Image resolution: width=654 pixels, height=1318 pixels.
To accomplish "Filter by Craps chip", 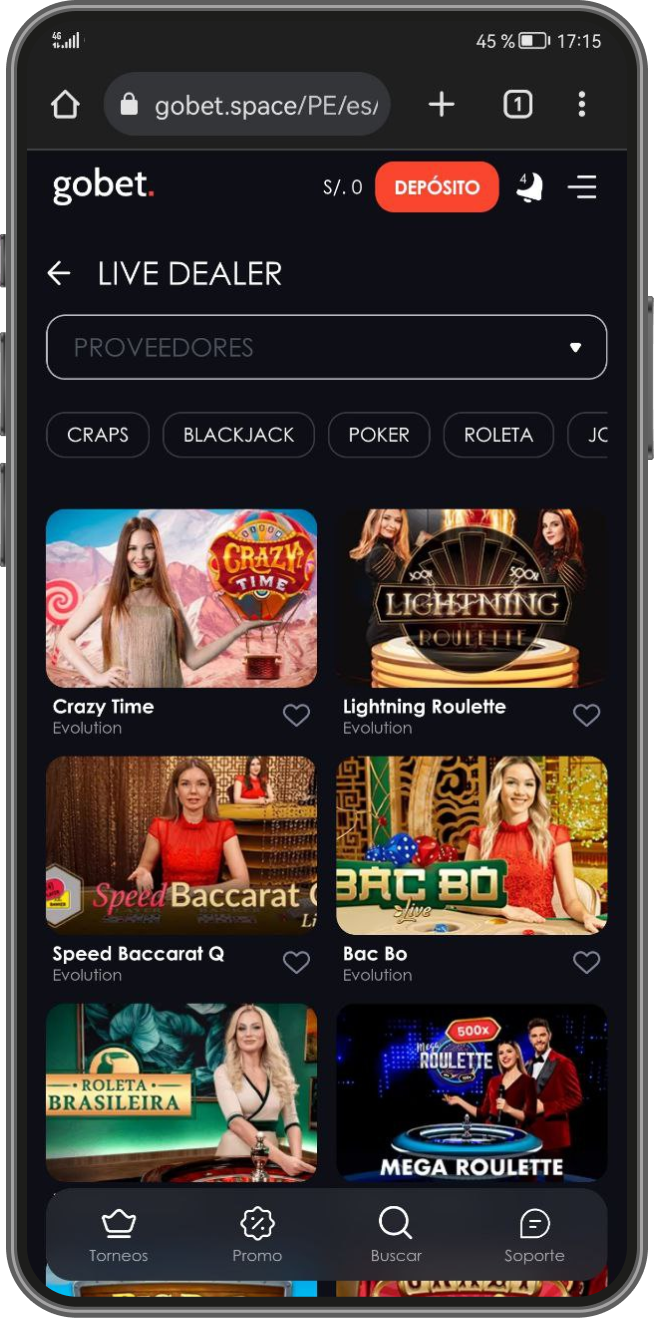I will (x=98, y=435).
